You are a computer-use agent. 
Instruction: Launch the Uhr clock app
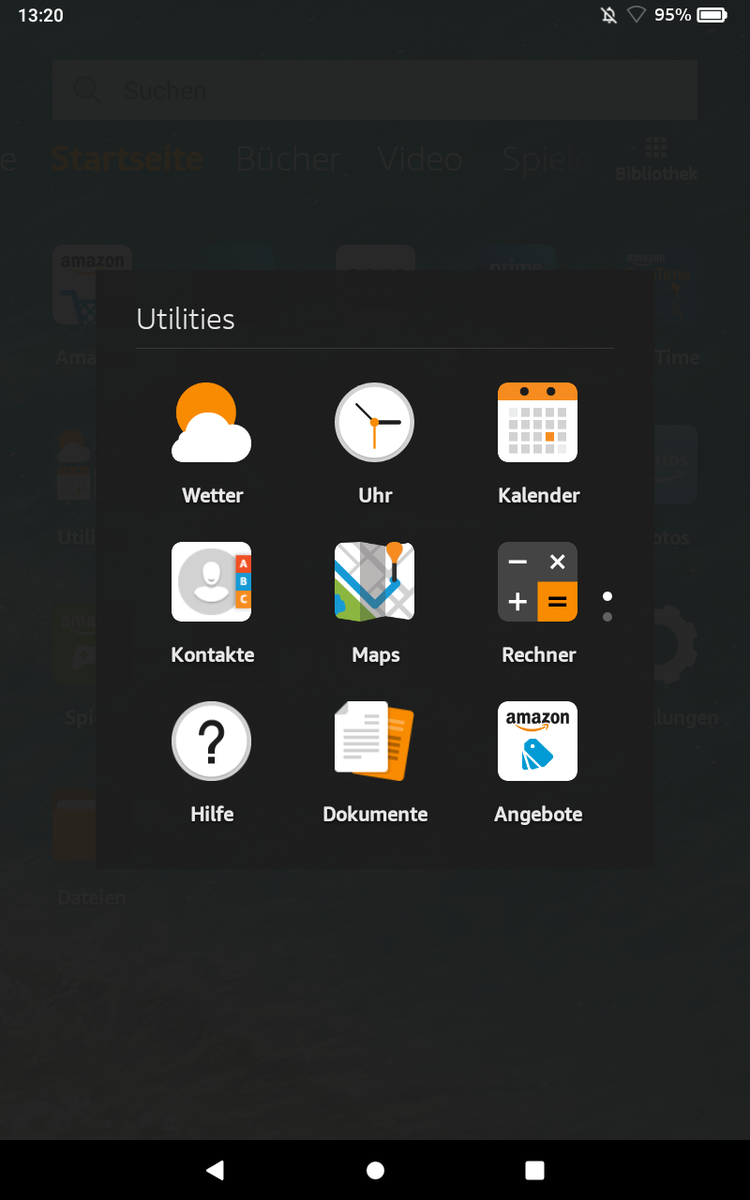click(374, 423)
